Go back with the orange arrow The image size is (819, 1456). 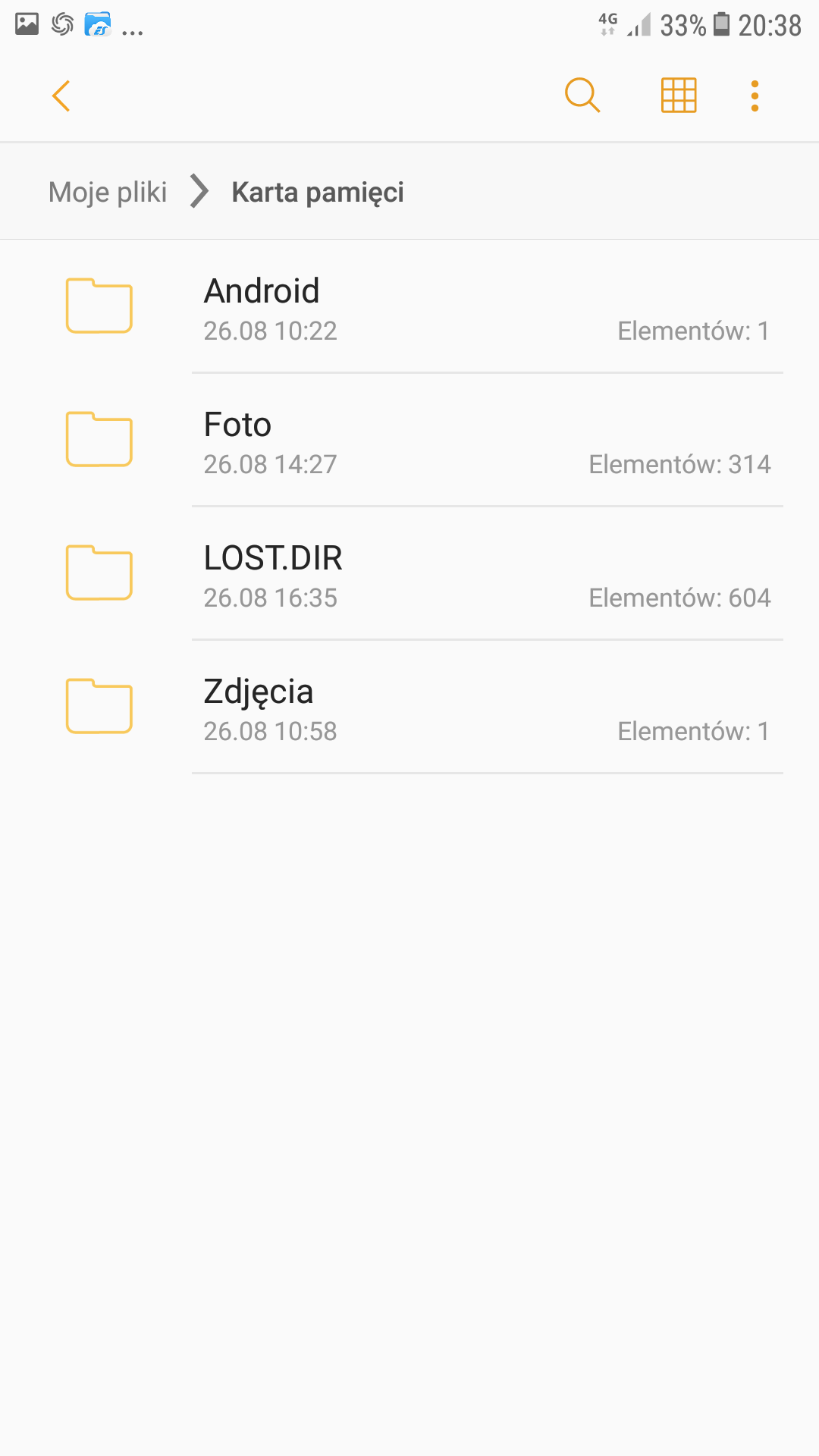pos(61,96)
